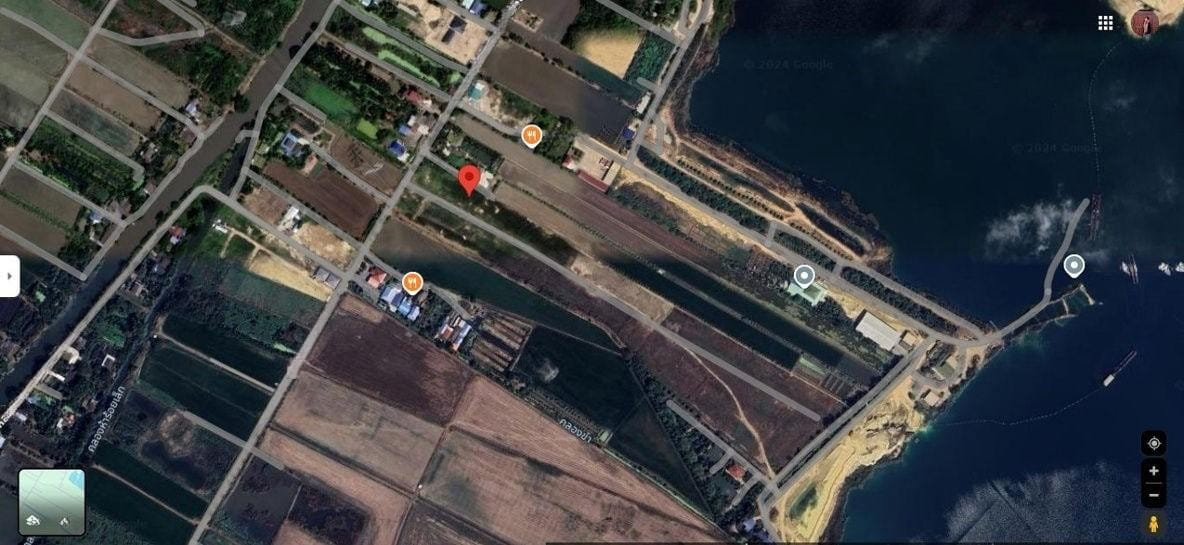
Task: Switch map type with the layers thumbnail
Action: click(x=51, y=502)
